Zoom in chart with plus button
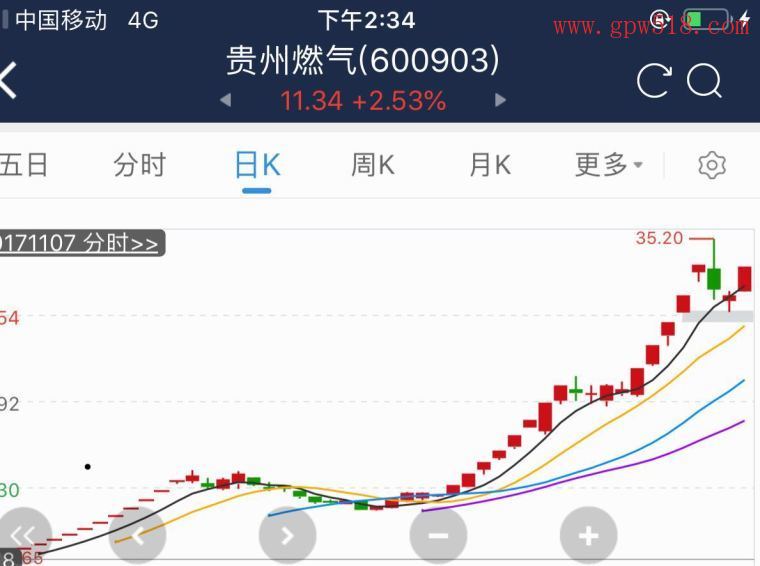Screen dimensions: 760x566 [588, 536]
